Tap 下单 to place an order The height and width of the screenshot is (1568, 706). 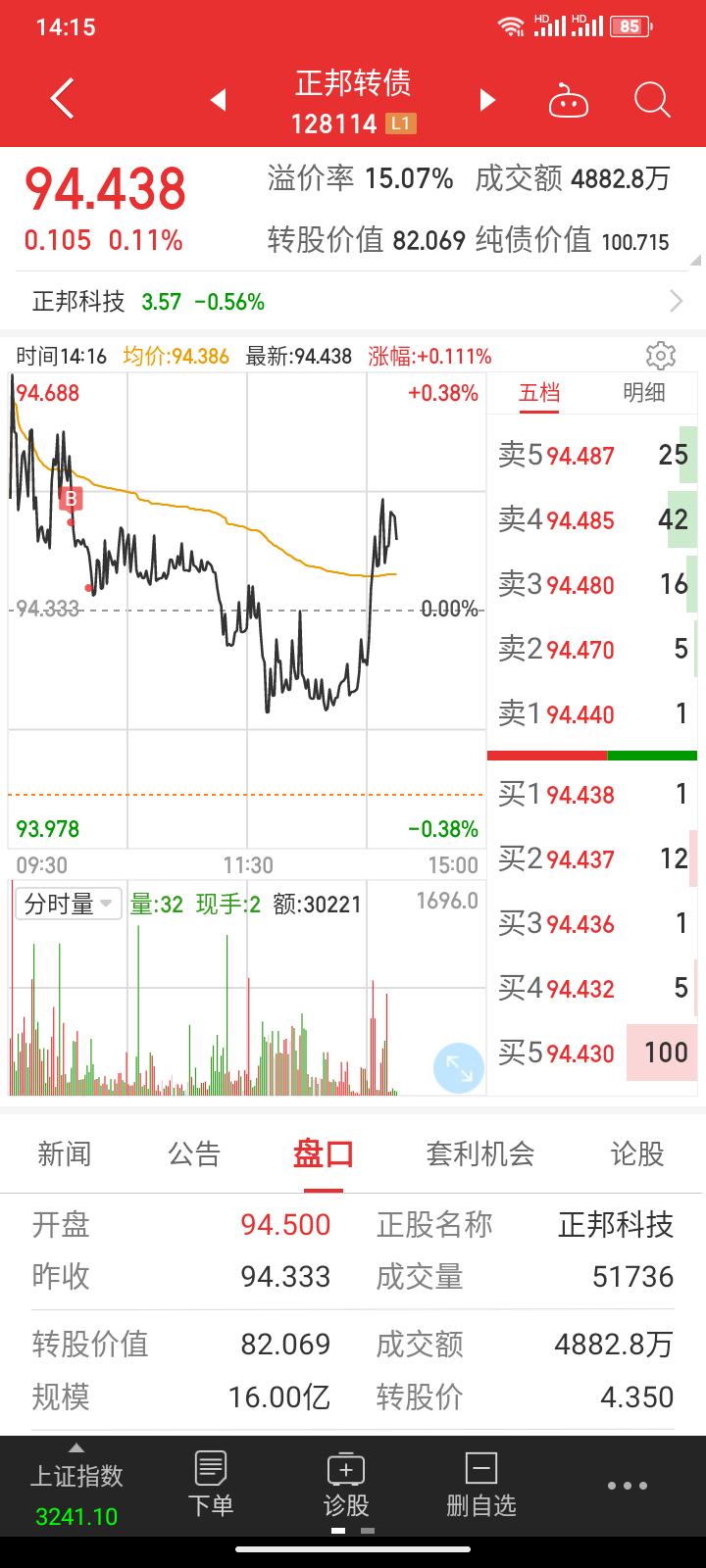[211, 1485]
